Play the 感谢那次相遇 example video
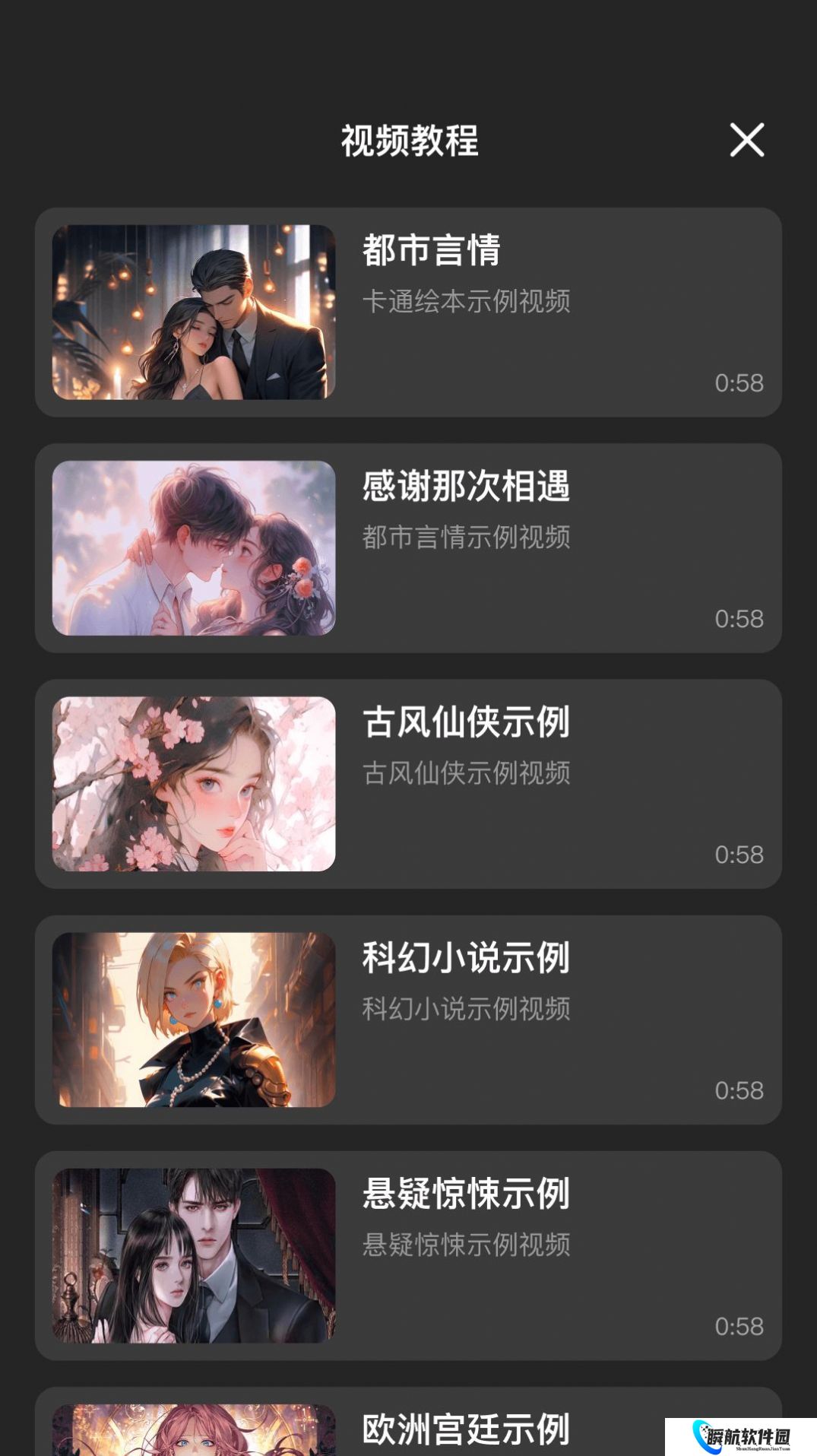Viewport: 817px width, 1456px height. click(408, 547)
